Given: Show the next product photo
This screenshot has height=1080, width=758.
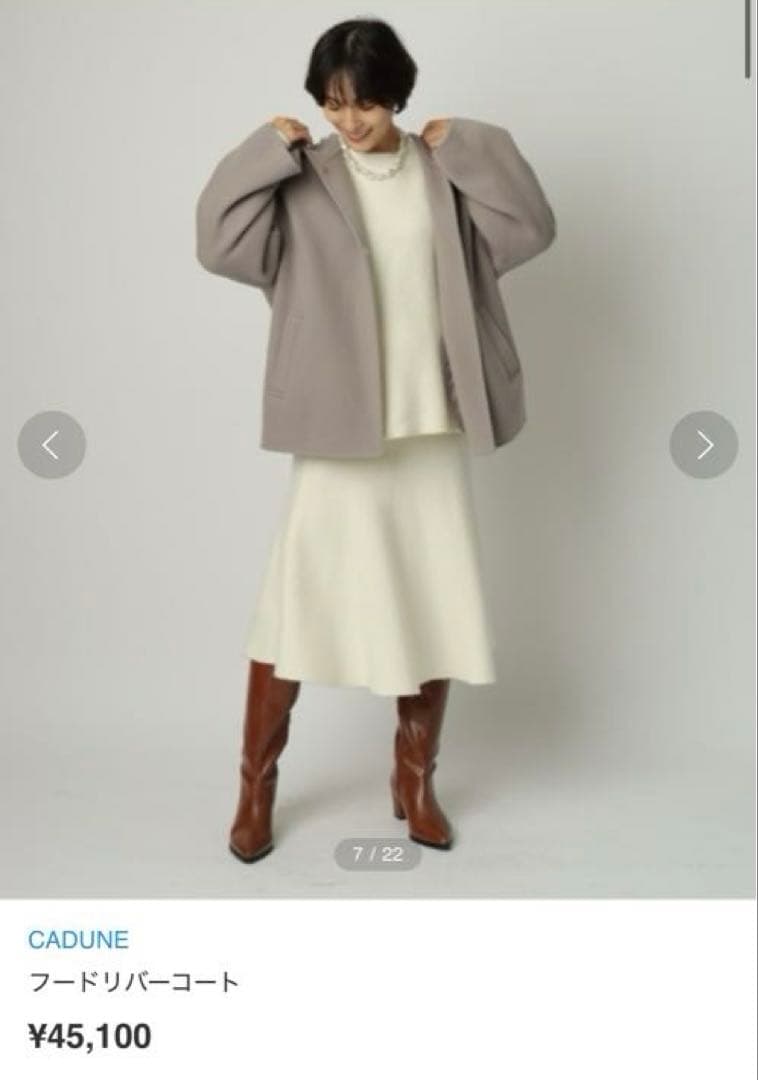Looking at the screenshot, I should (x=704, y=445).
